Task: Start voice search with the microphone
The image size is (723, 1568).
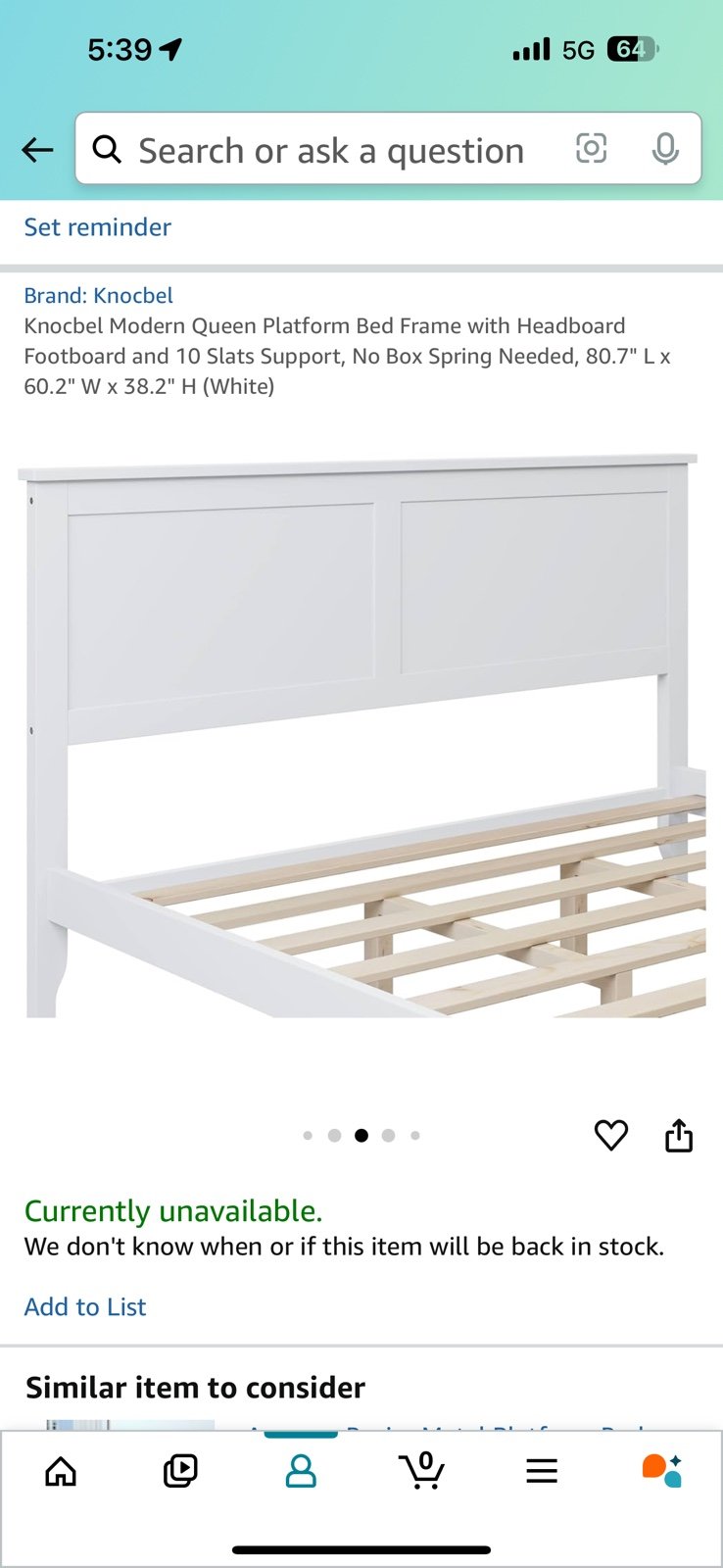Action: (665, 149)
